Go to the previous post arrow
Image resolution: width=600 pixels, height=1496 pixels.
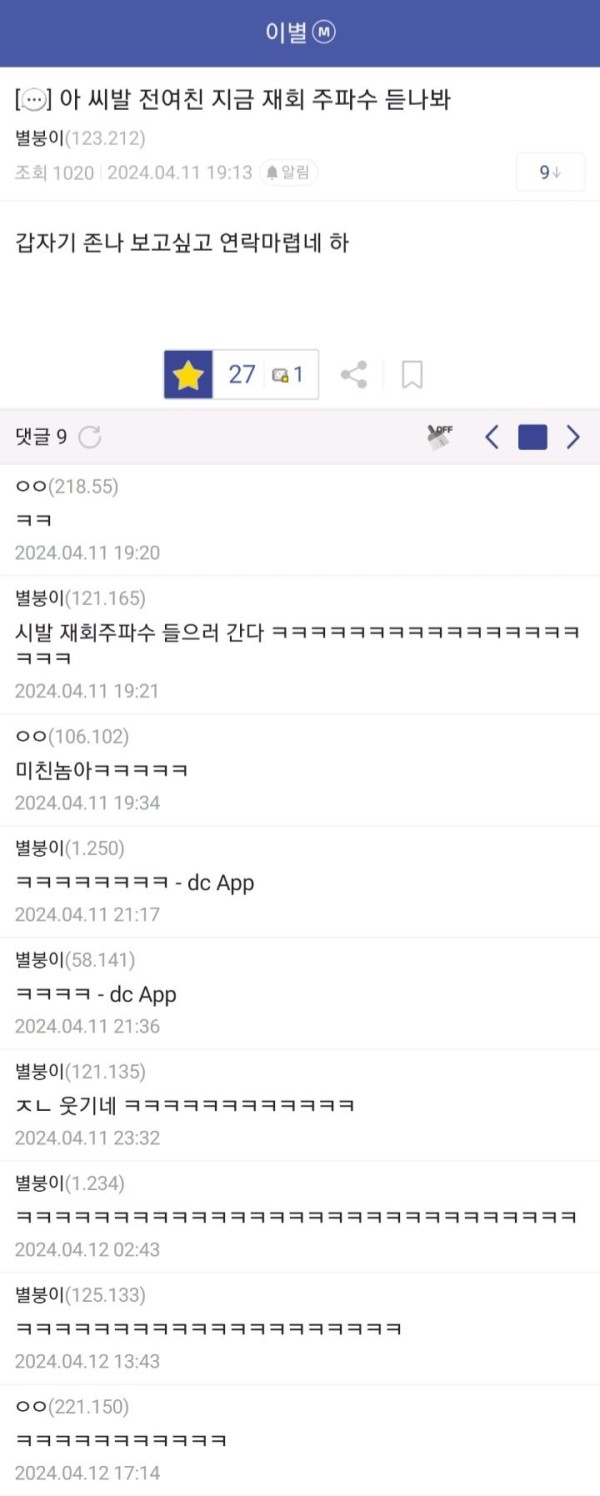[x=492, y=437]
